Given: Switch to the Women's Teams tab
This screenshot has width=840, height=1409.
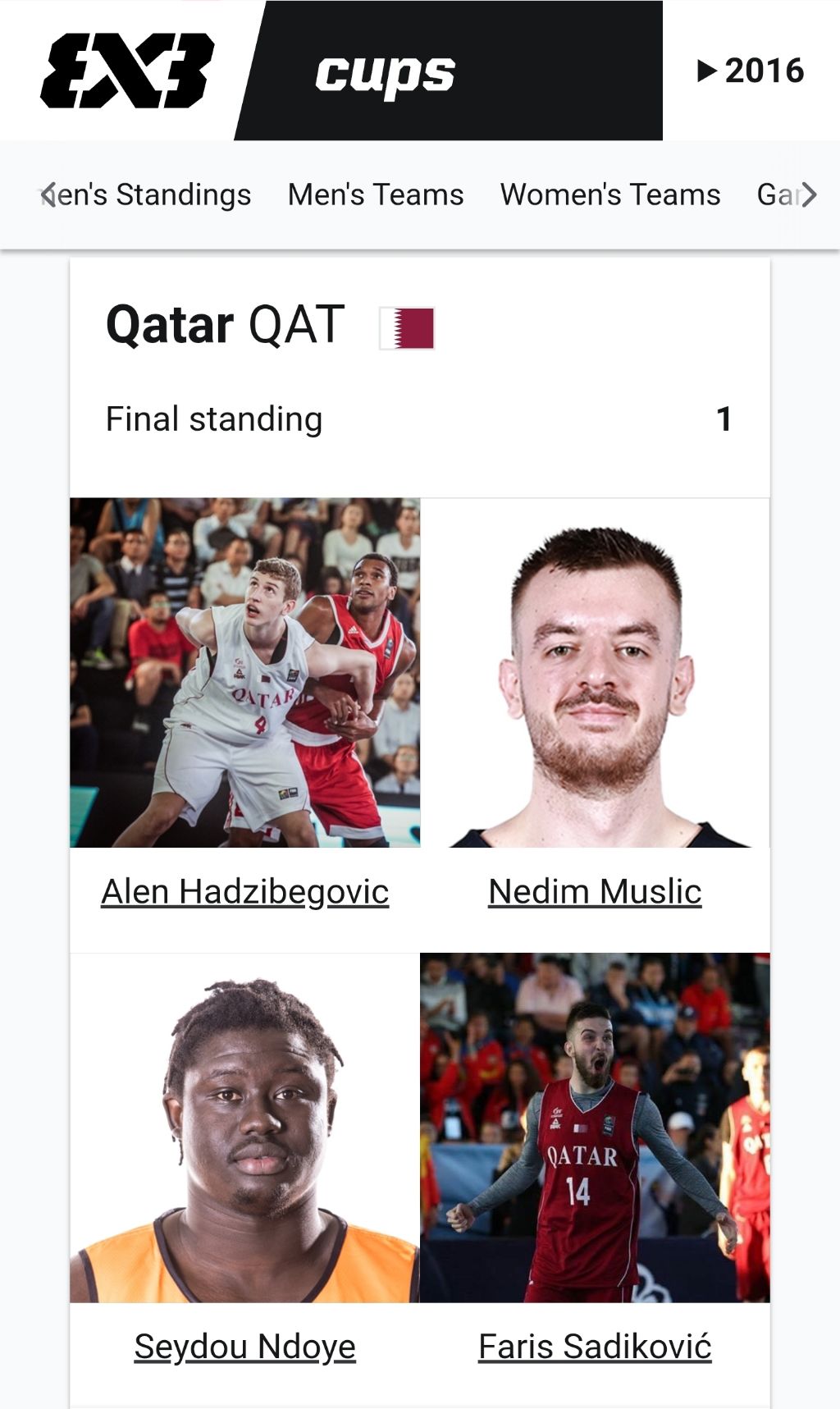Looking at the screenshot, I should pos(610,194).
